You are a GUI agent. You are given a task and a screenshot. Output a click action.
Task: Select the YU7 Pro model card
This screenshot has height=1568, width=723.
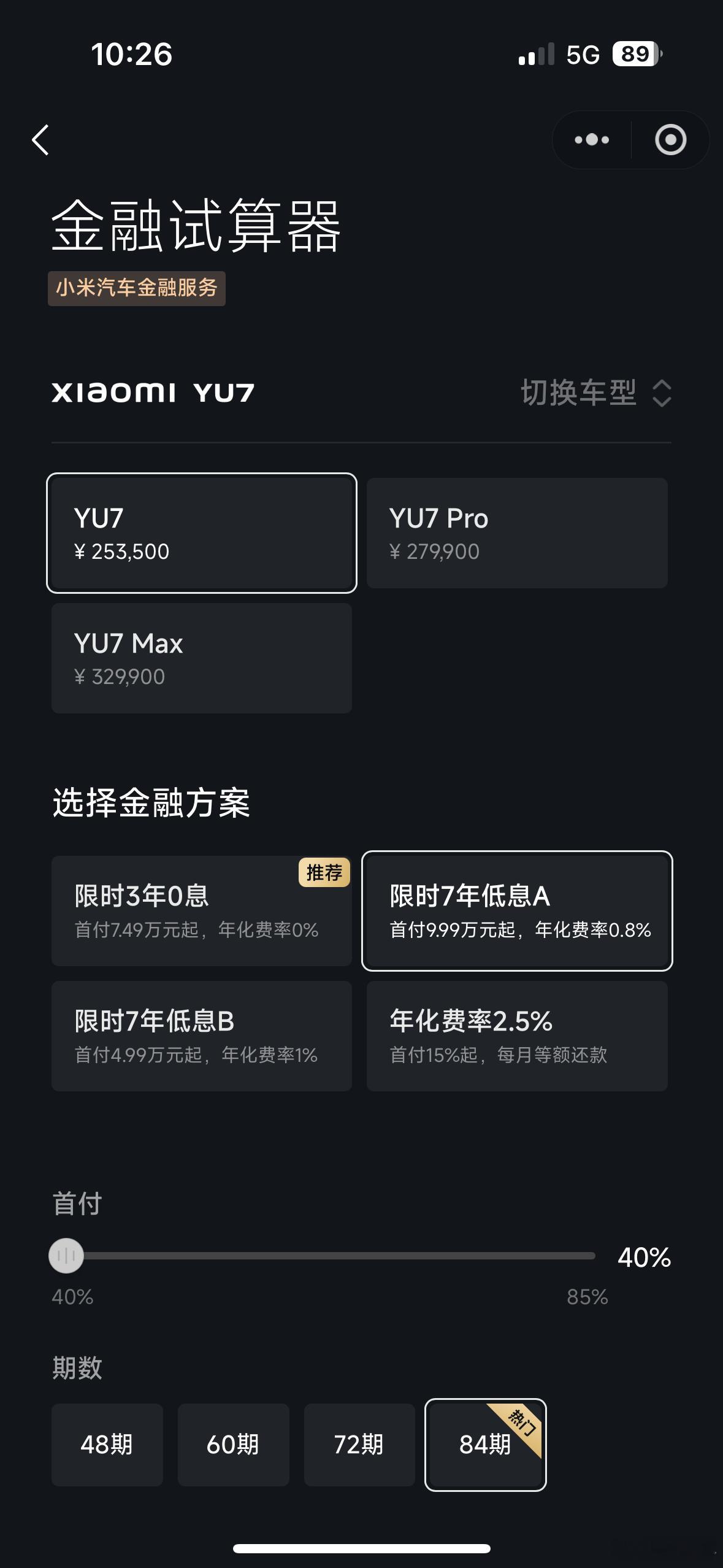tap(518, 534)
